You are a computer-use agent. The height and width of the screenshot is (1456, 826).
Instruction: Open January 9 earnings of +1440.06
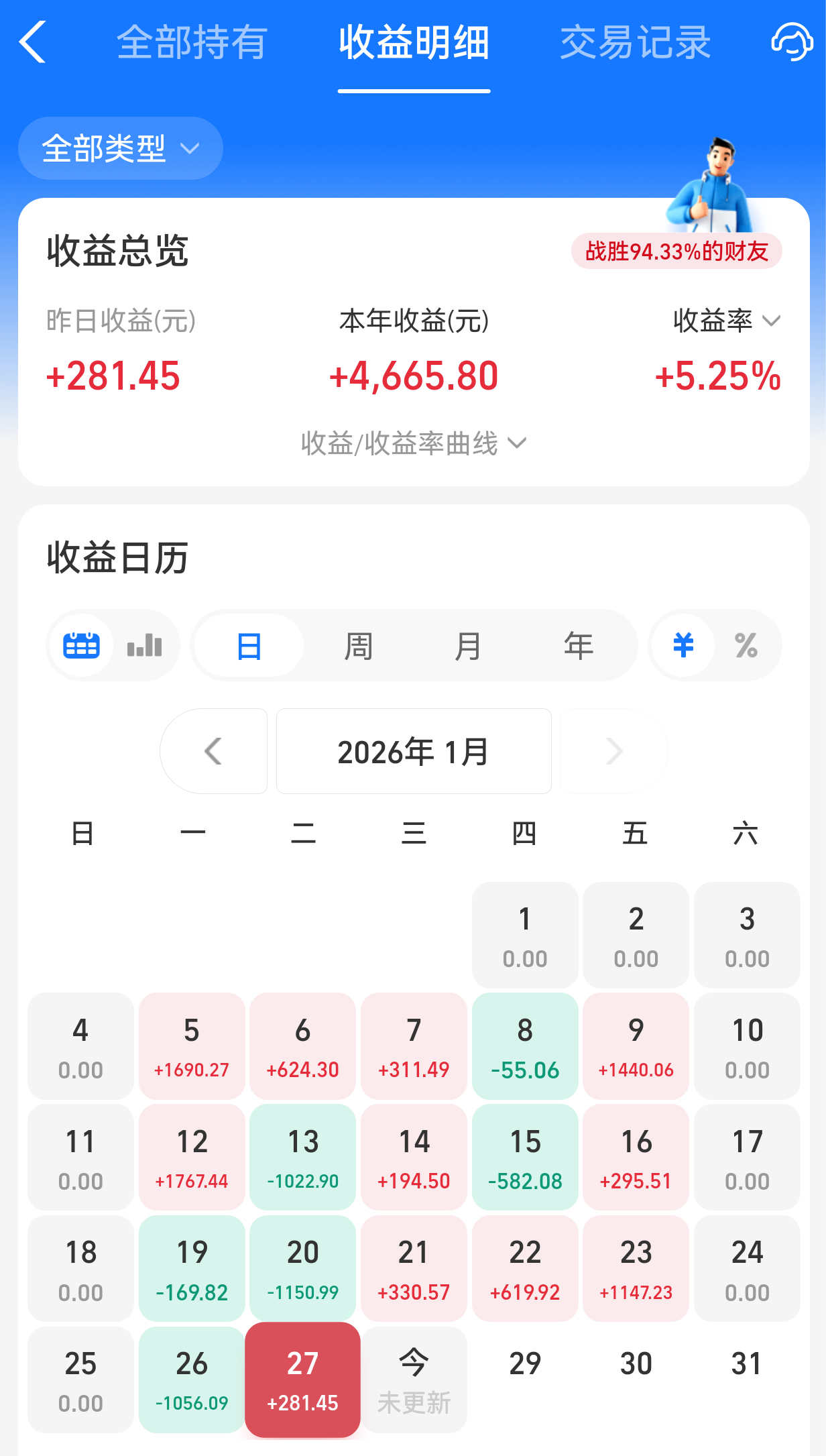(636, 1046)
